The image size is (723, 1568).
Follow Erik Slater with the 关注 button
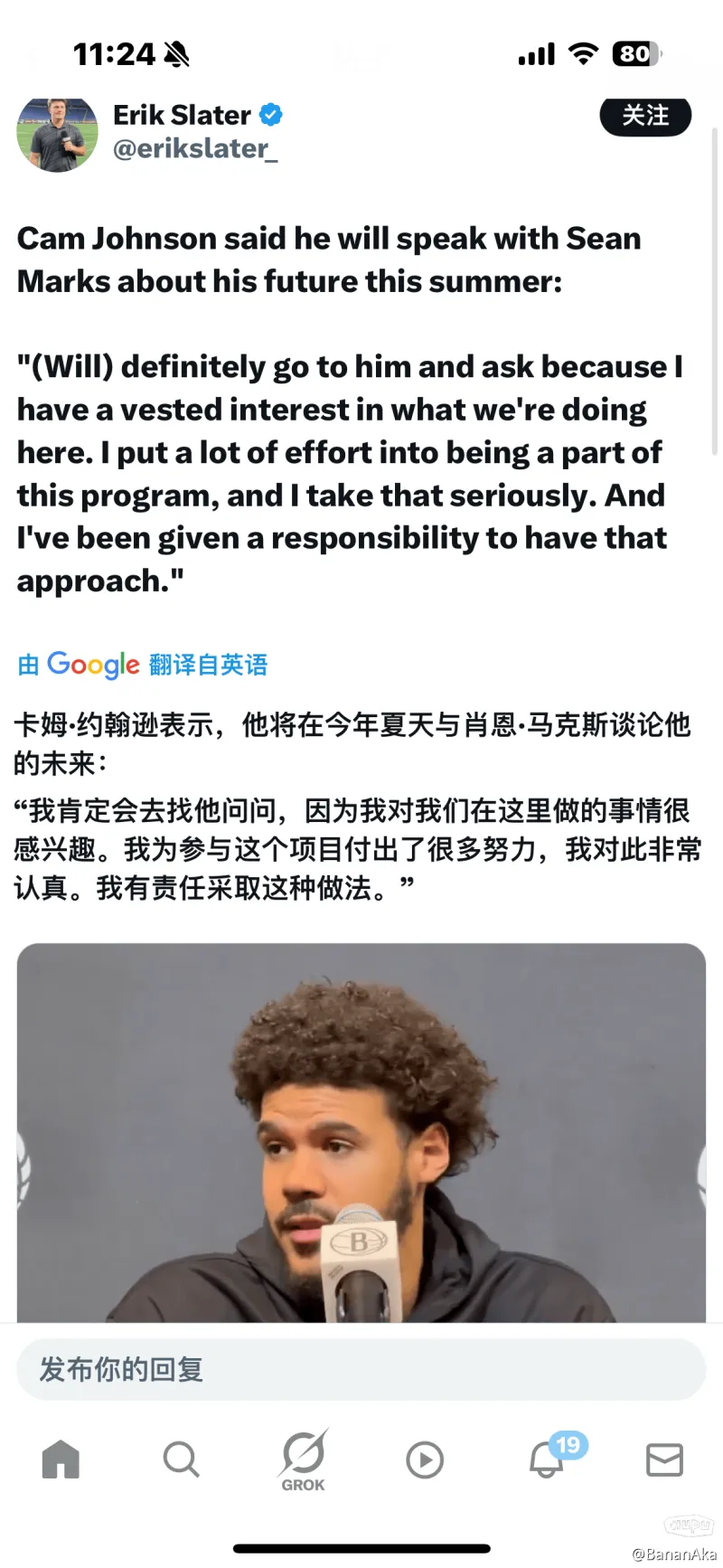pyautogui.click(x=645, y=116)
